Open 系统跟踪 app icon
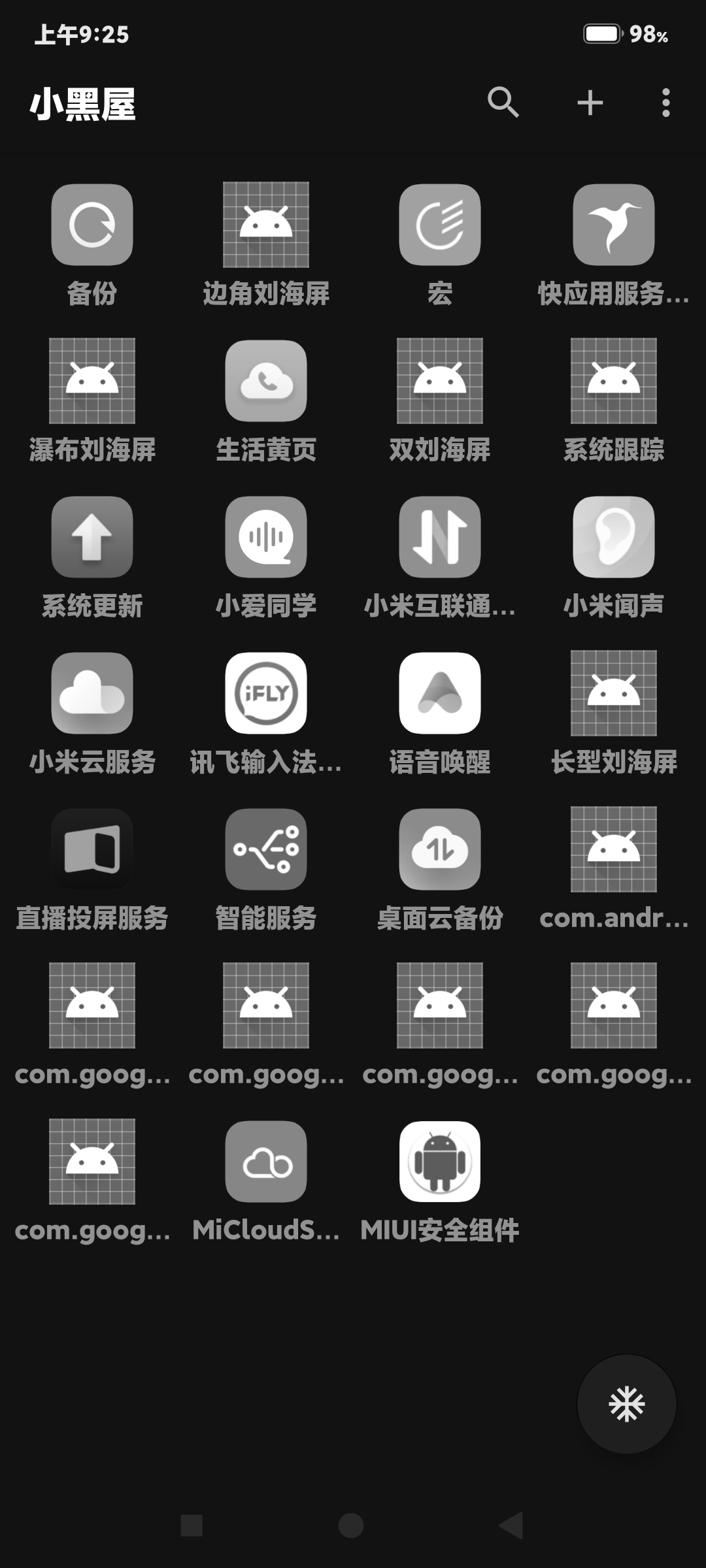 (614, 381)
